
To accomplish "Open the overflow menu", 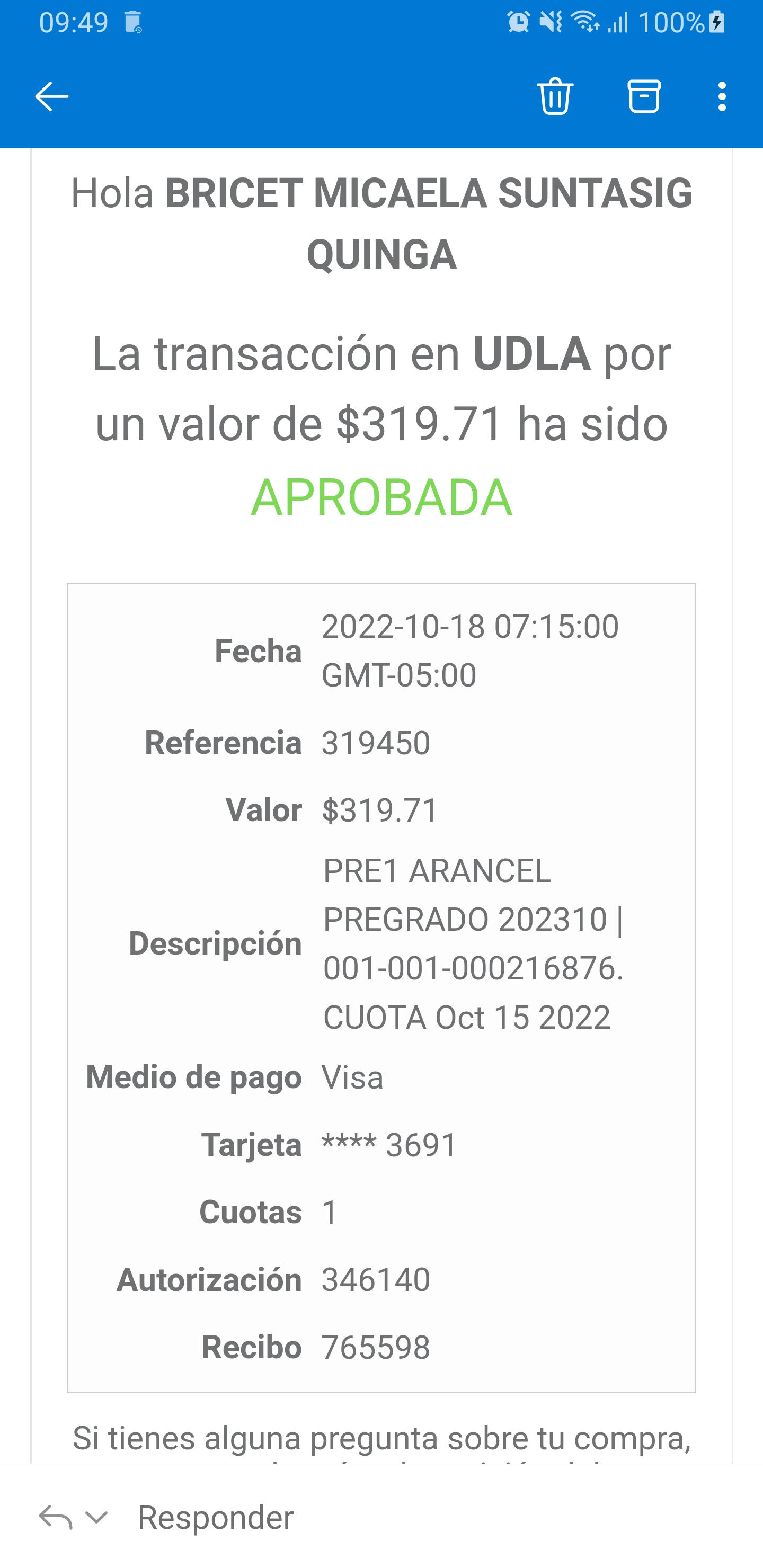I will 722,96.
